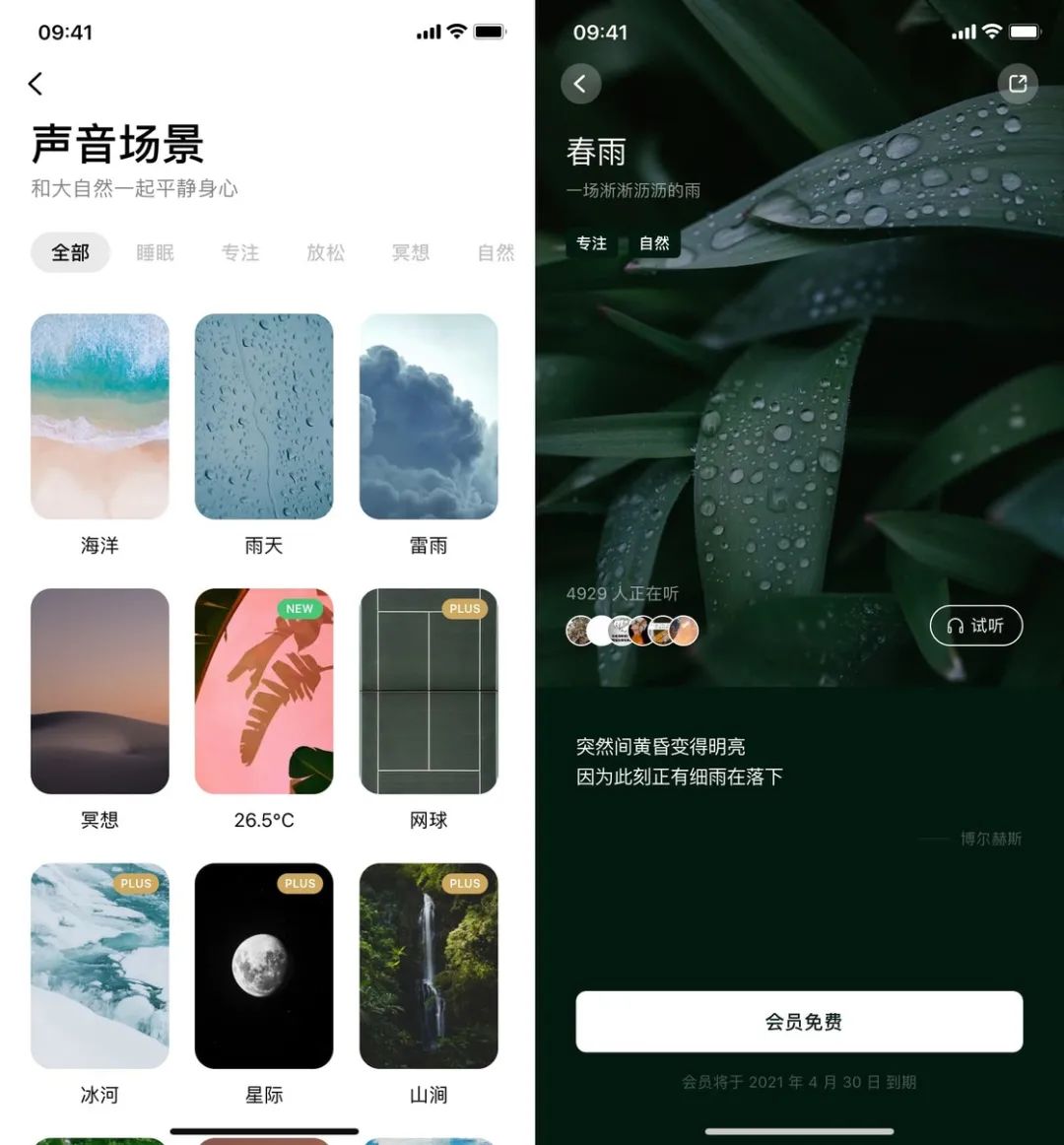
Task: Preview the sound with 试听
Action: 975,626
